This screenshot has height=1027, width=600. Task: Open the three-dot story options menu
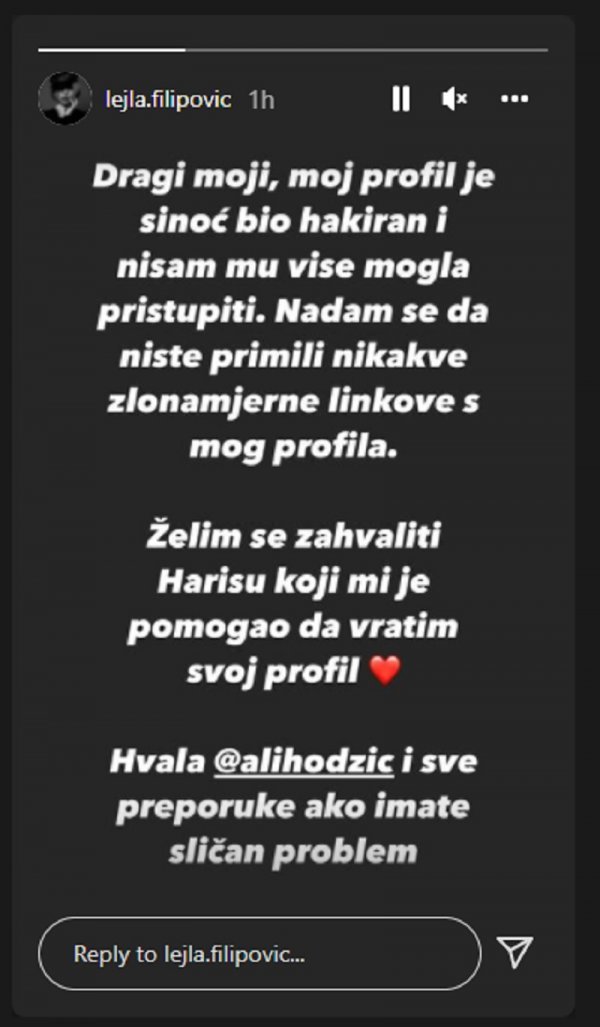pos(514,99)
